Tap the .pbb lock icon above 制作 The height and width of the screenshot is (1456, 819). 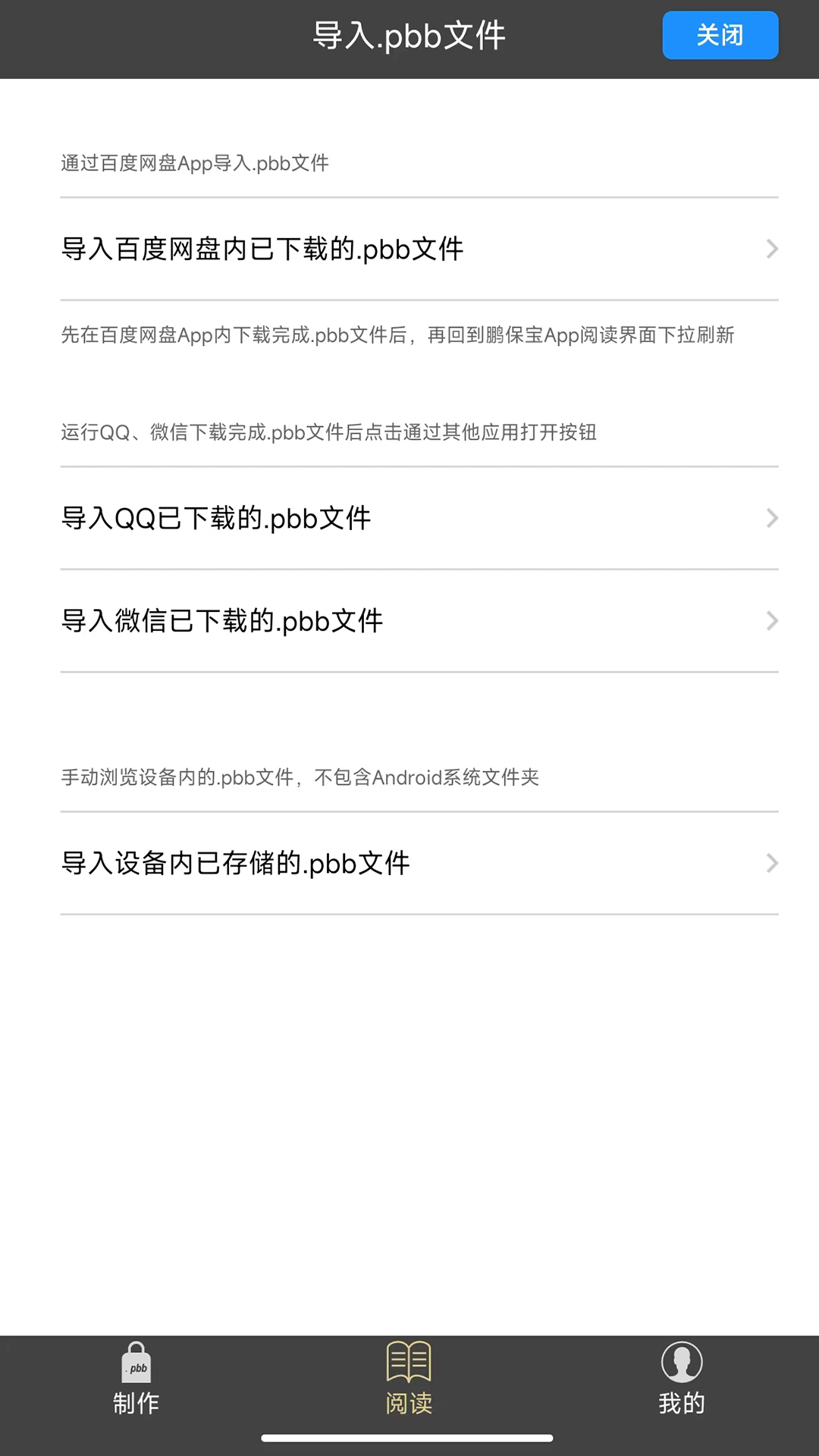tap(136, 1363)
